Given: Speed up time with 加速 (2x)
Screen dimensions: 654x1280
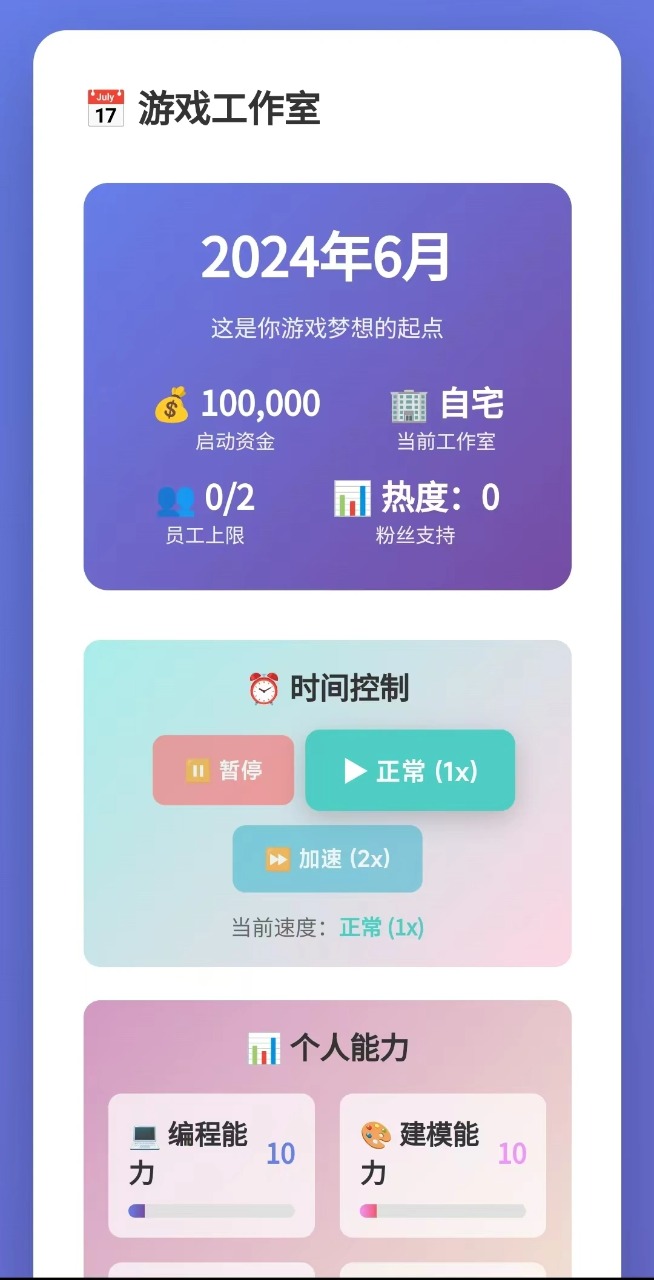Looking at the screenshot, I should (327, 858).
